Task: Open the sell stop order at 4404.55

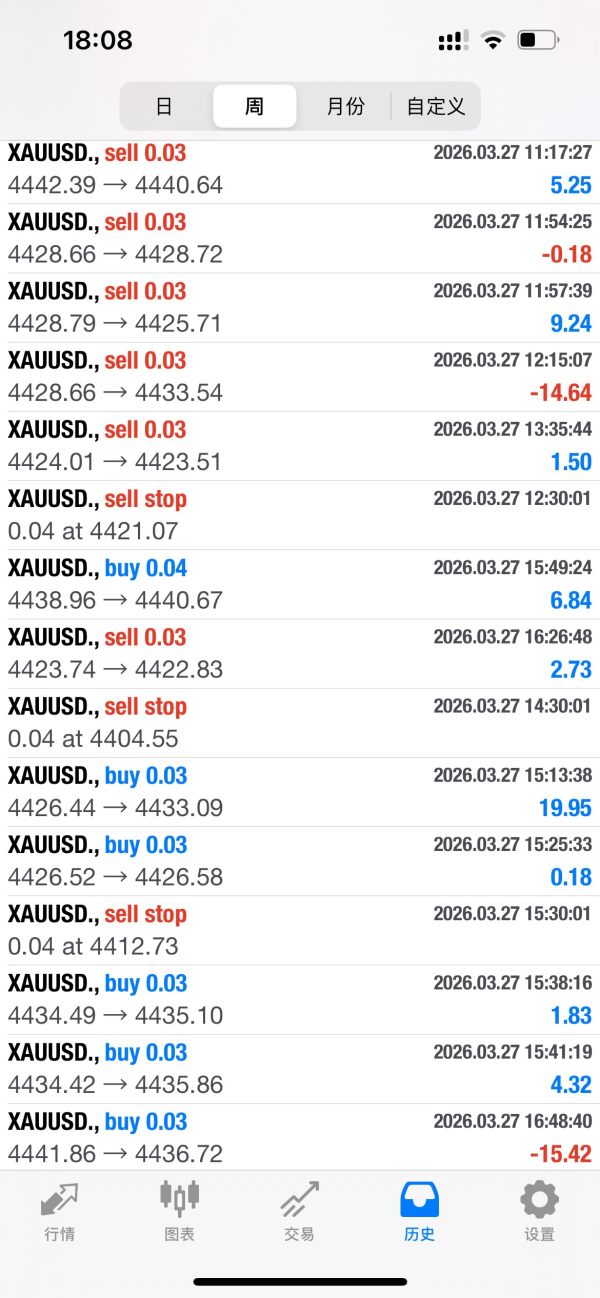Action: (300, 723)
